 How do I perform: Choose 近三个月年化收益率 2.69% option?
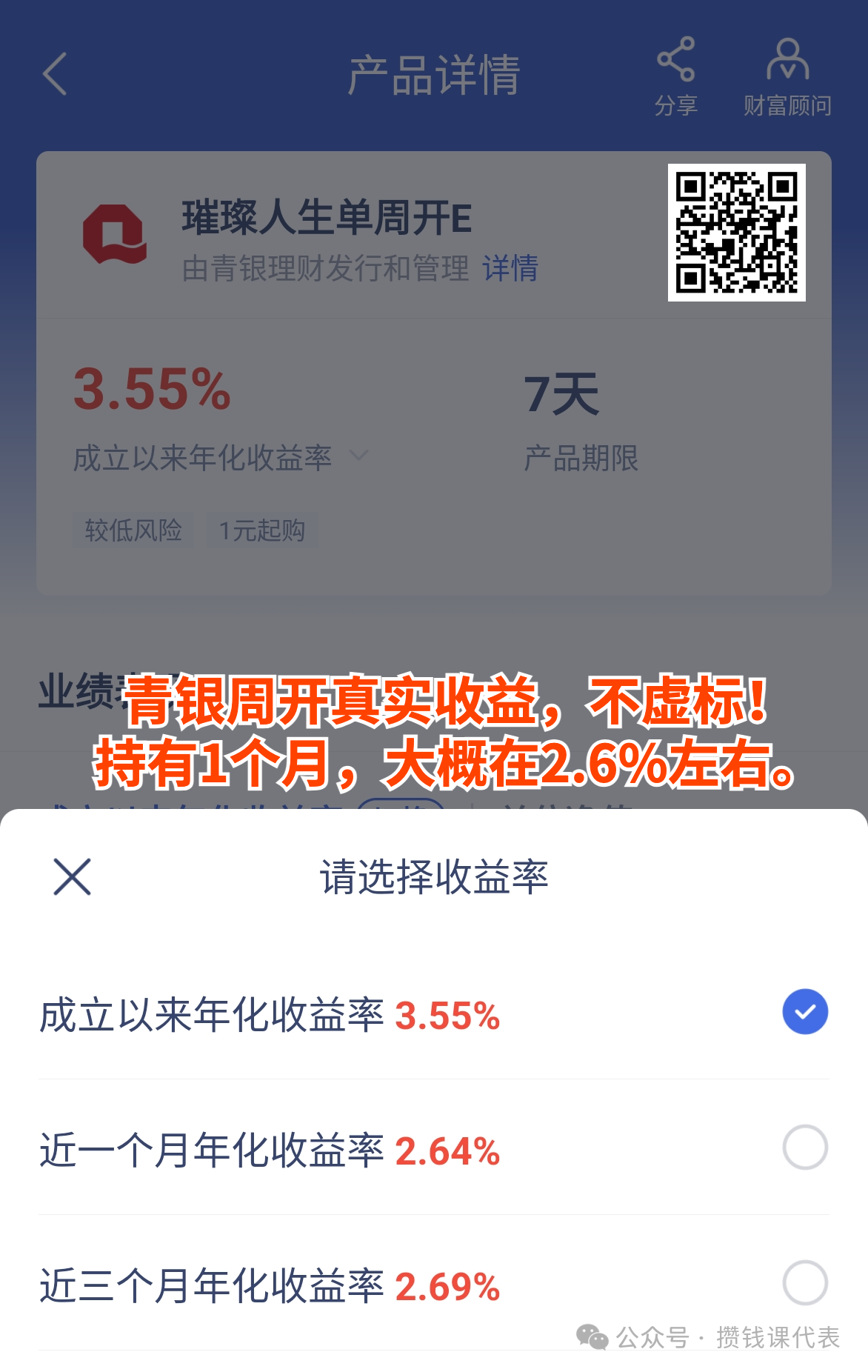(x=804, y=1282)
